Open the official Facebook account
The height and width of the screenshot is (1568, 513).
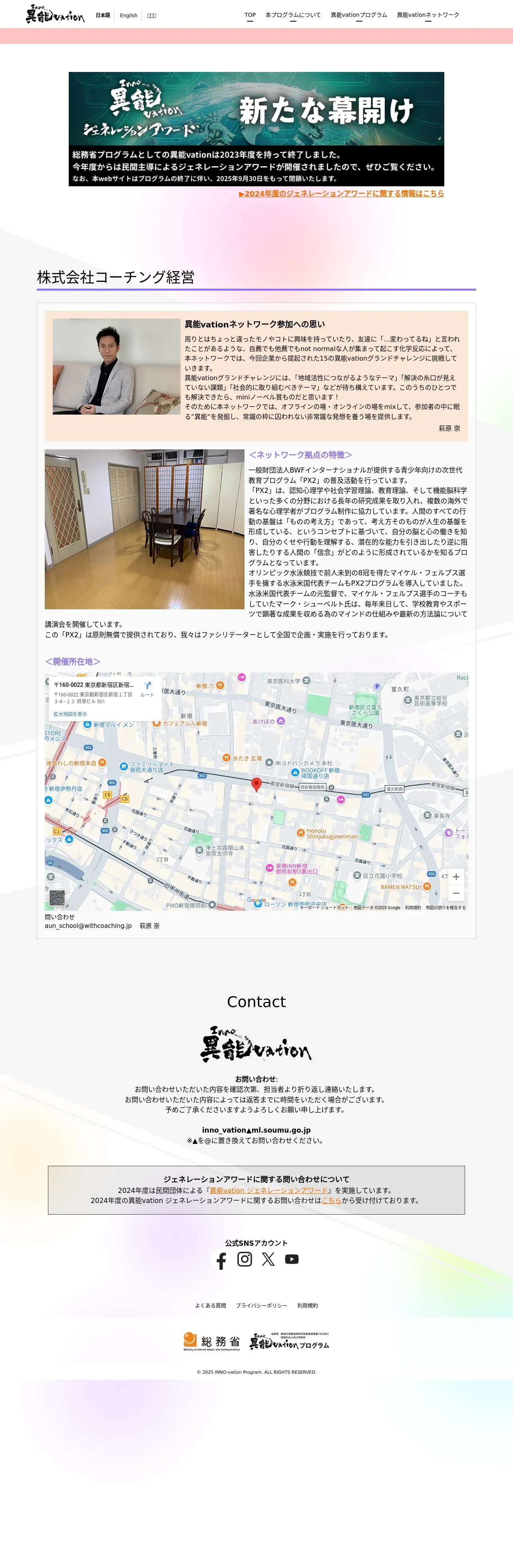[x=221, y=1260]
